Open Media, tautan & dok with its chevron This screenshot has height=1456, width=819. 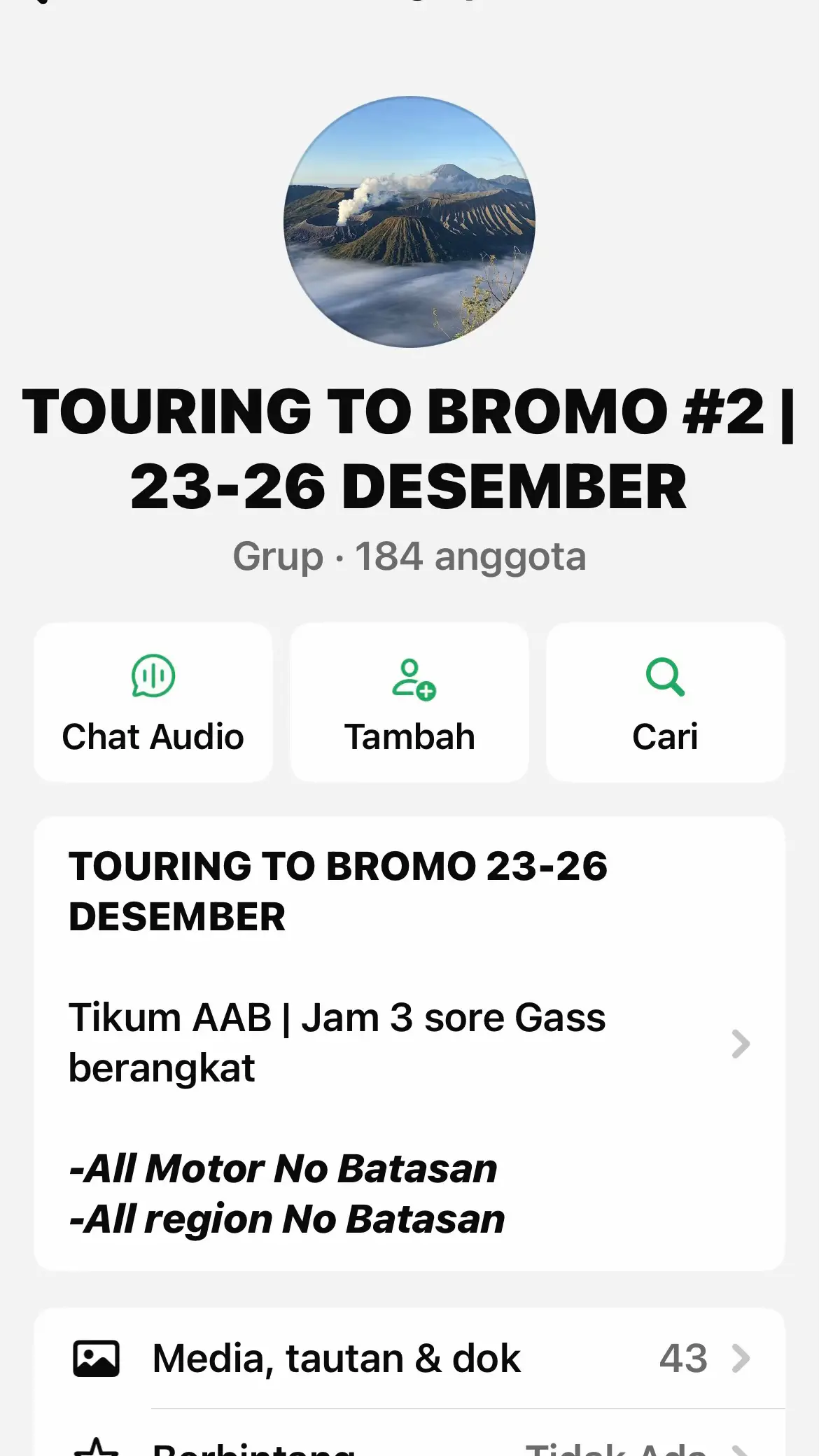coord(741,1358)
